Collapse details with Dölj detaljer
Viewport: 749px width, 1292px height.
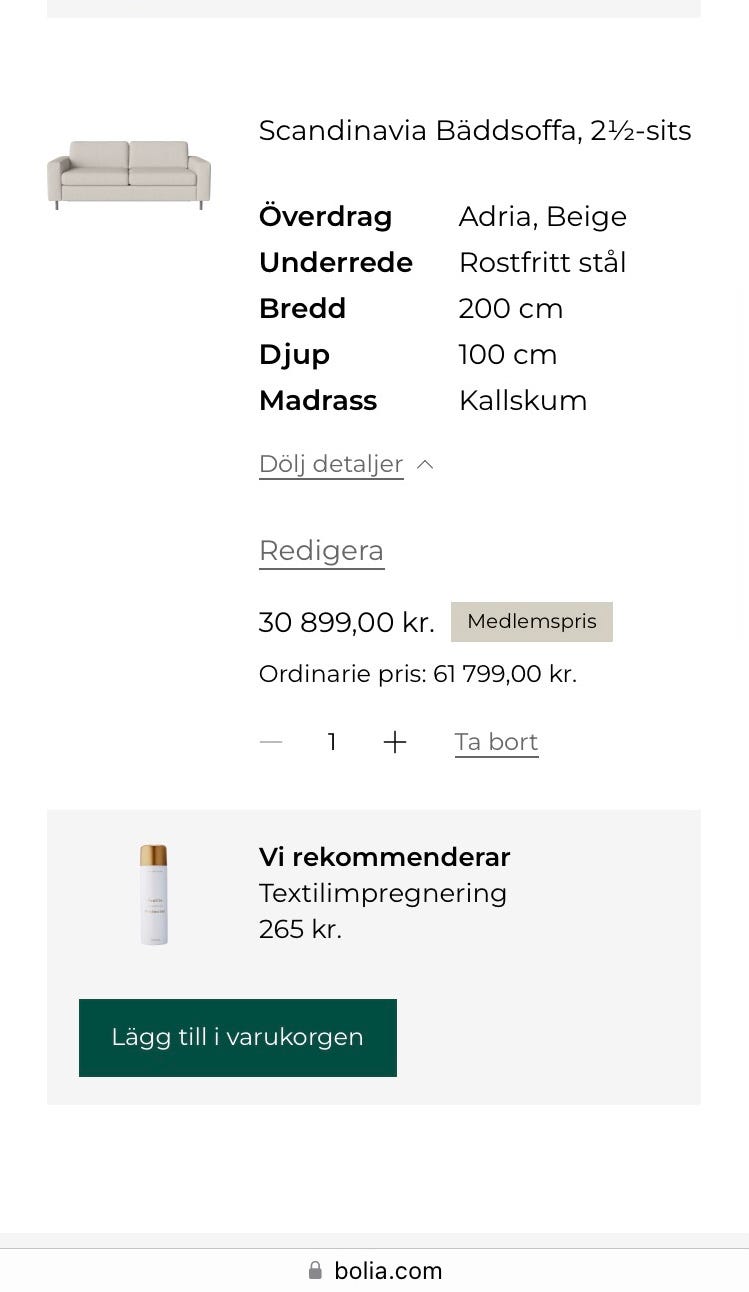click(346, 464)
